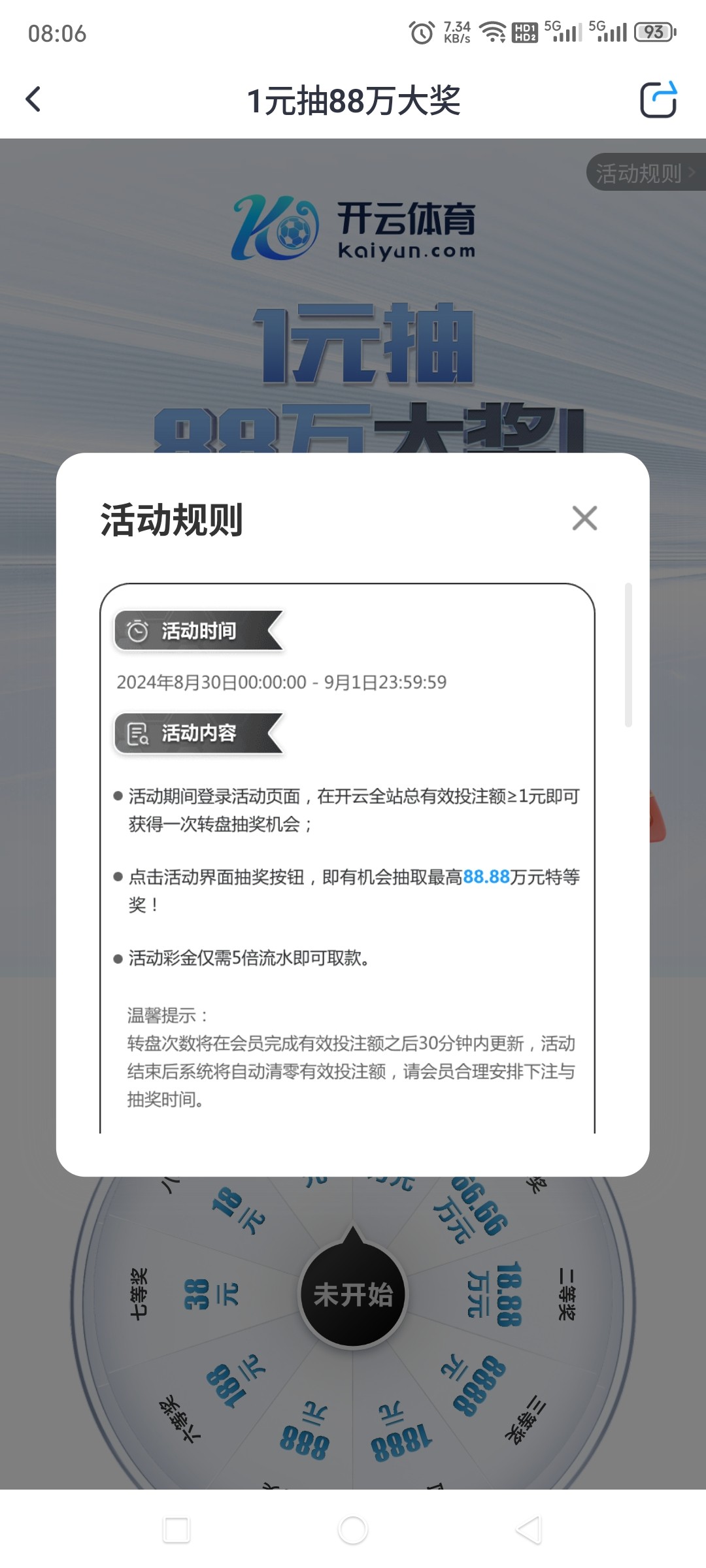Open the system home button
Viewport: 706px width, 1568px height.
pos(353,1529)
